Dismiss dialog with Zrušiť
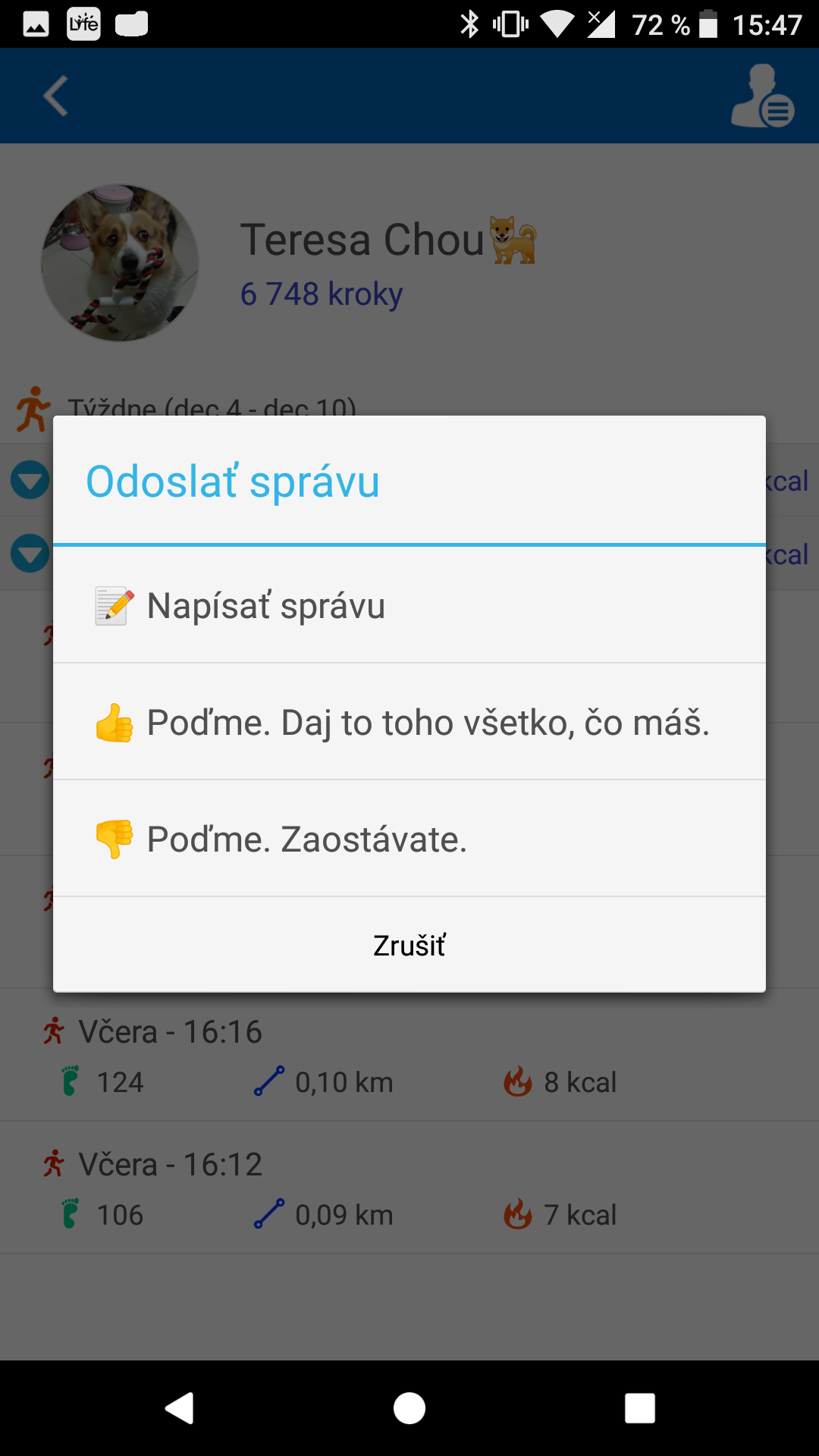Image resolution: width=819 pixels, height=1456 pixels. coord(409,946)
